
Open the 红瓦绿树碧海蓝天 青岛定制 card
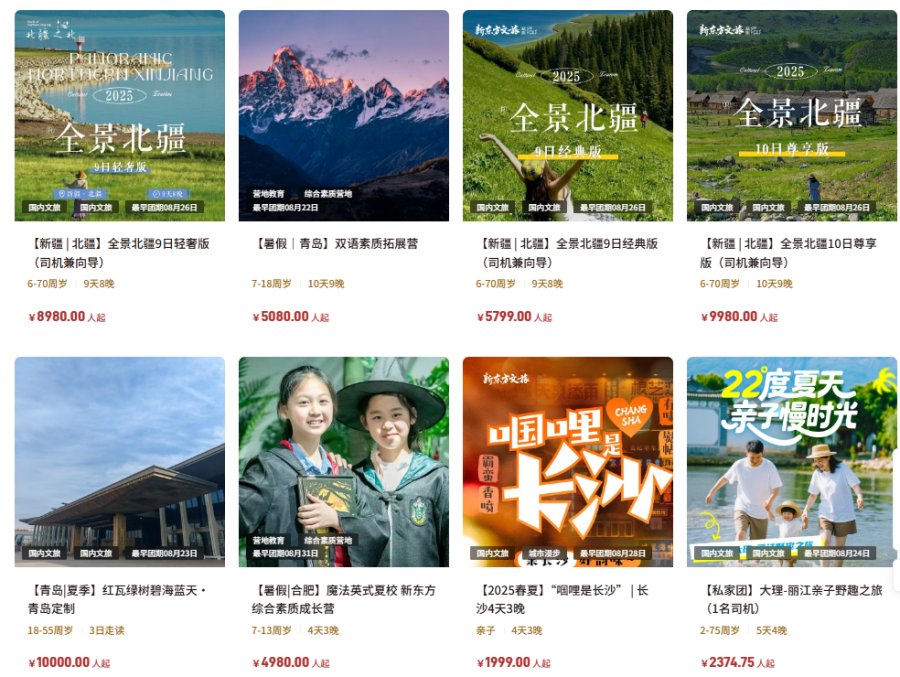(x=119, y=462)
